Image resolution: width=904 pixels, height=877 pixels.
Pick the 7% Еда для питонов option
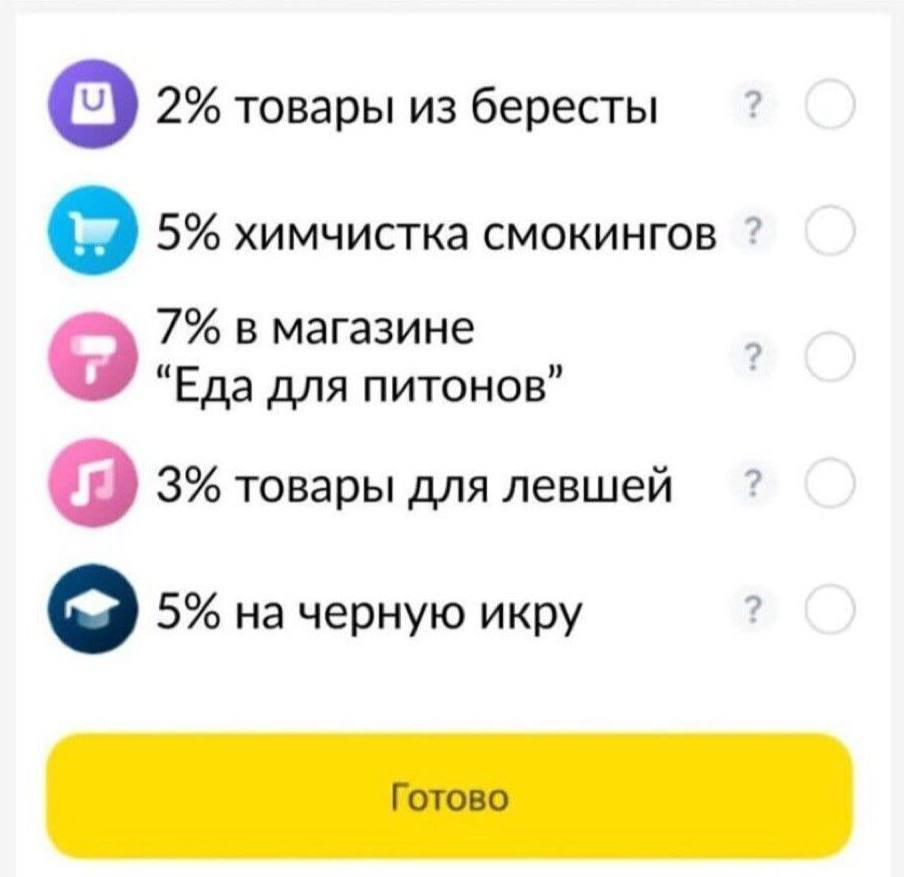828,358
